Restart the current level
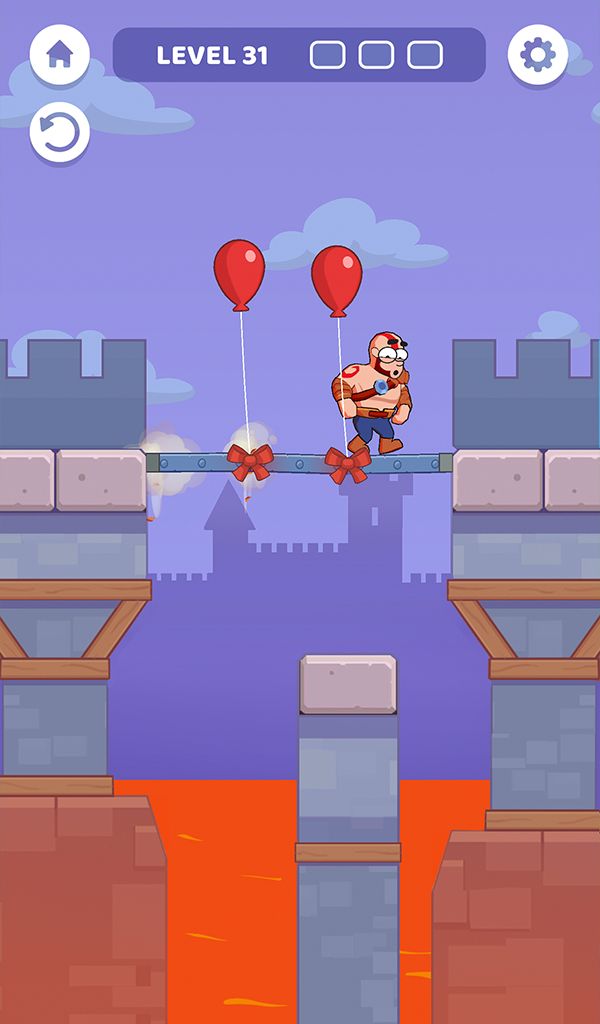 59,133
